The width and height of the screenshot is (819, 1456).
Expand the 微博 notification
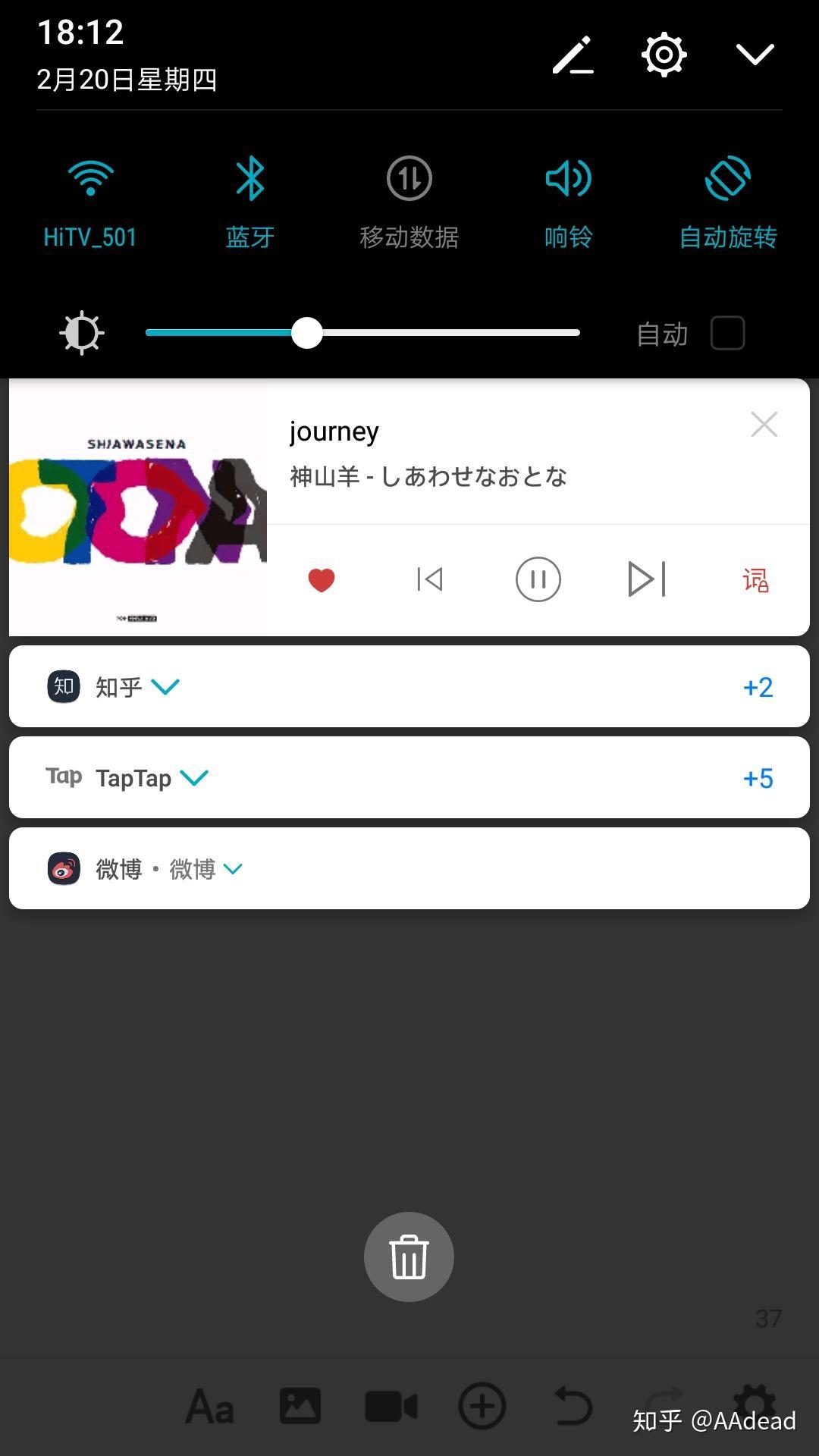pos(233,869)
